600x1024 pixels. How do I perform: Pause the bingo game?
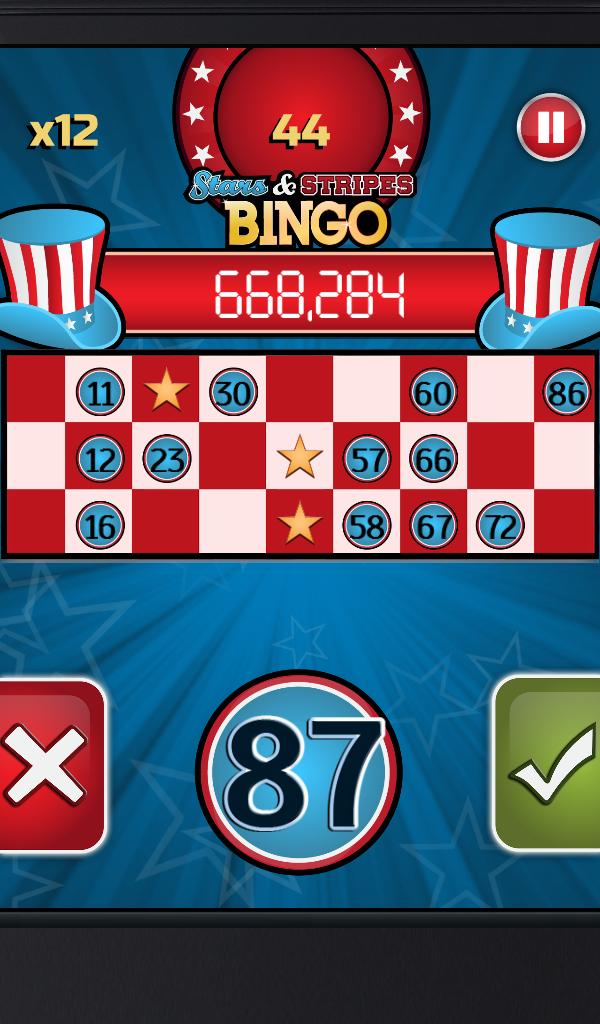[x=550, y=128]
